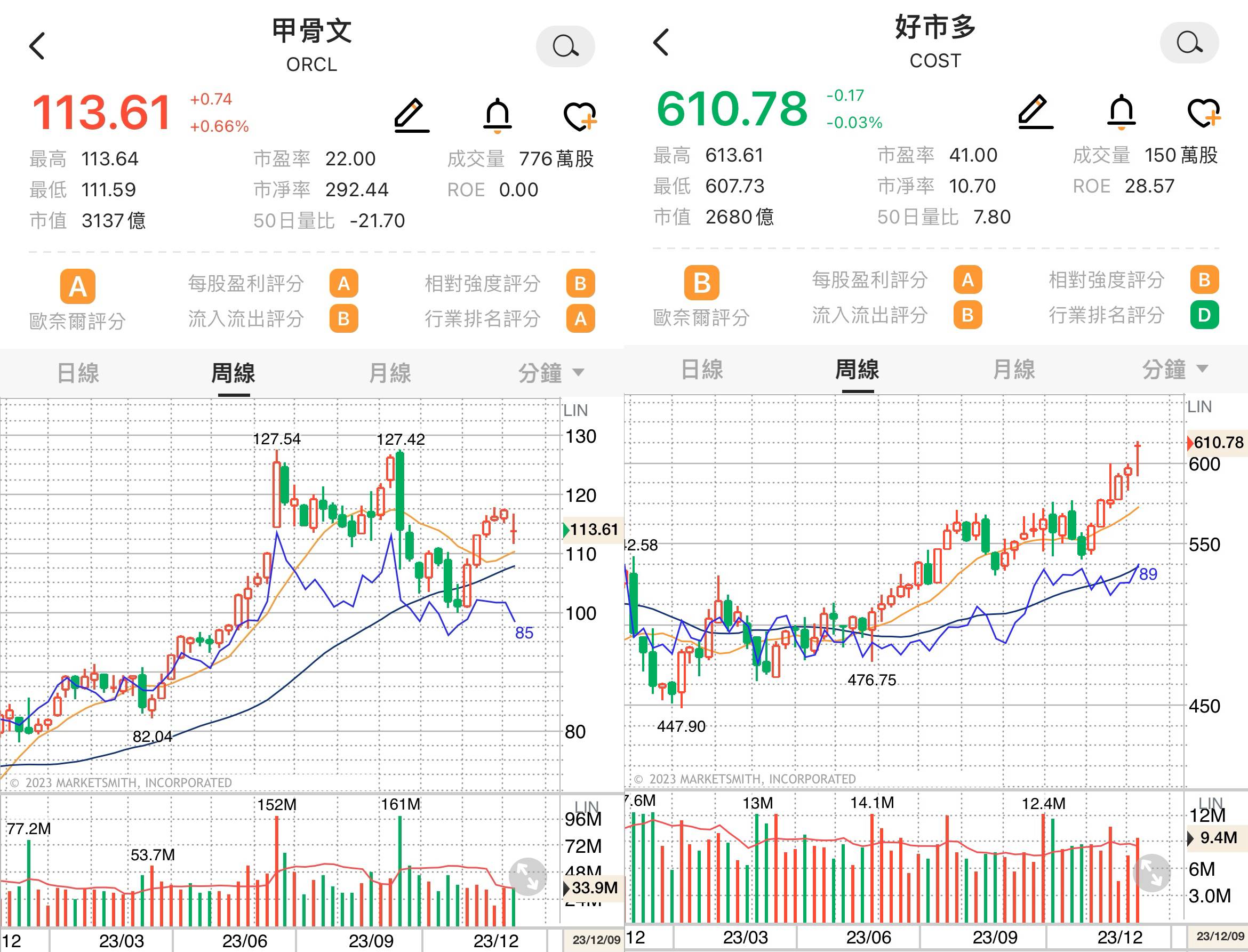The image size is (1248, 952).
Task: Go back from the ORCL stock page
Action: (37, 46)
